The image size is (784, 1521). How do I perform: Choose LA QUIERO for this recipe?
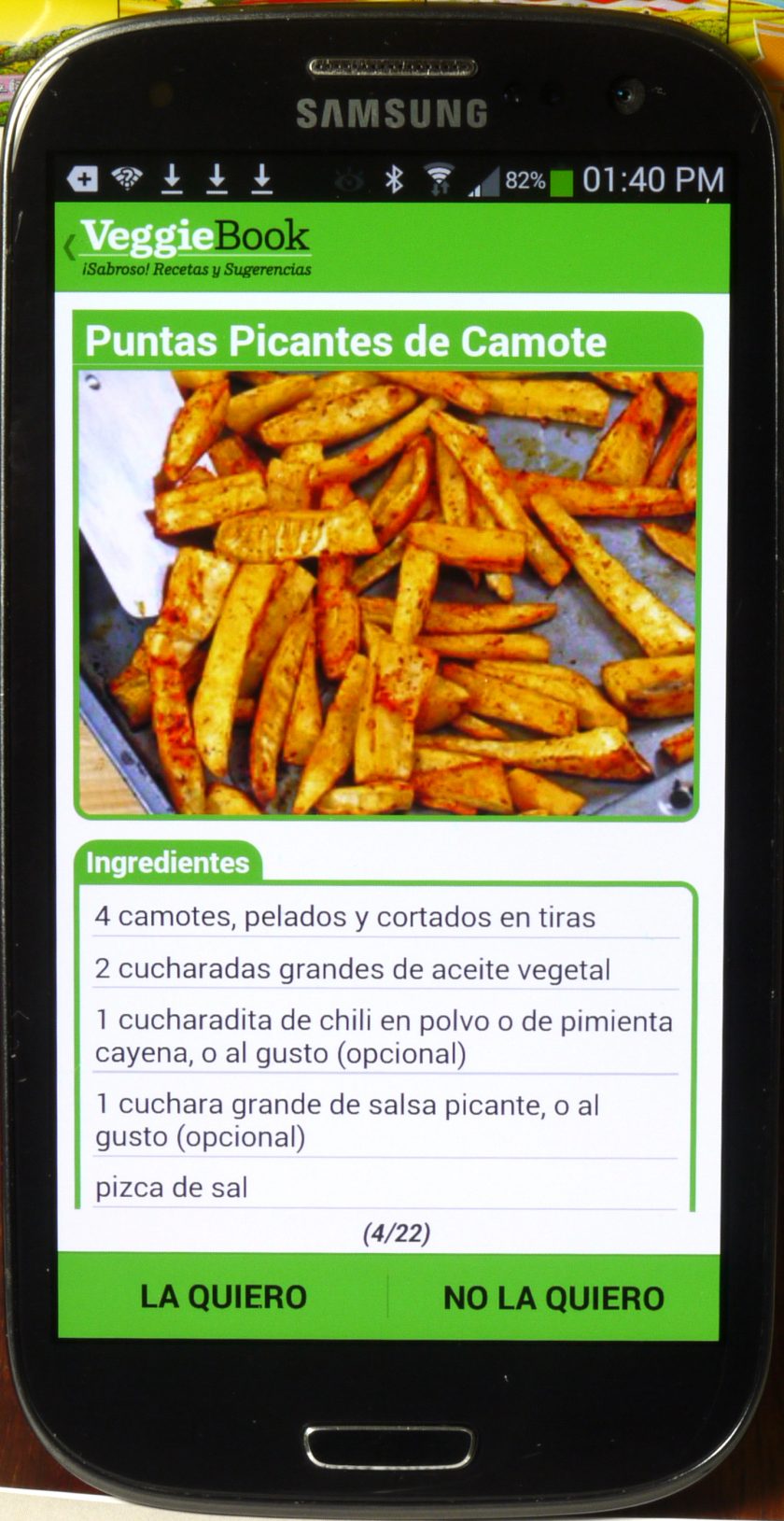[x=223, y=1297]
